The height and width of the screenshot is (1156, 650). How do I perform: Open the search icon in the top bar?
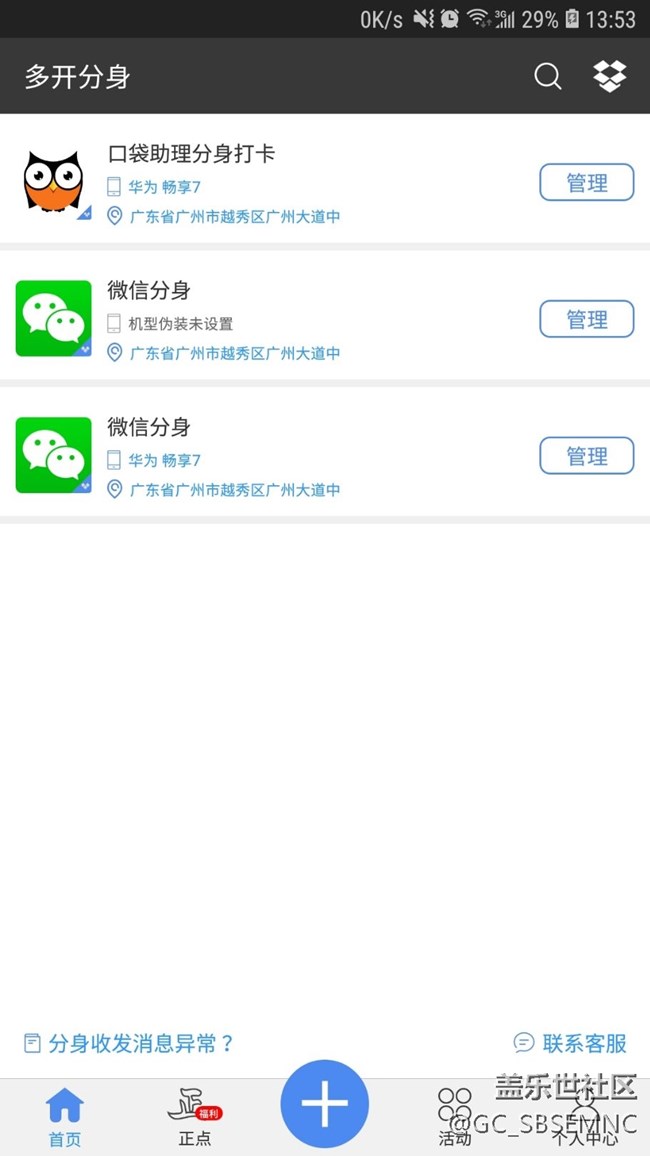pos(547,76)
